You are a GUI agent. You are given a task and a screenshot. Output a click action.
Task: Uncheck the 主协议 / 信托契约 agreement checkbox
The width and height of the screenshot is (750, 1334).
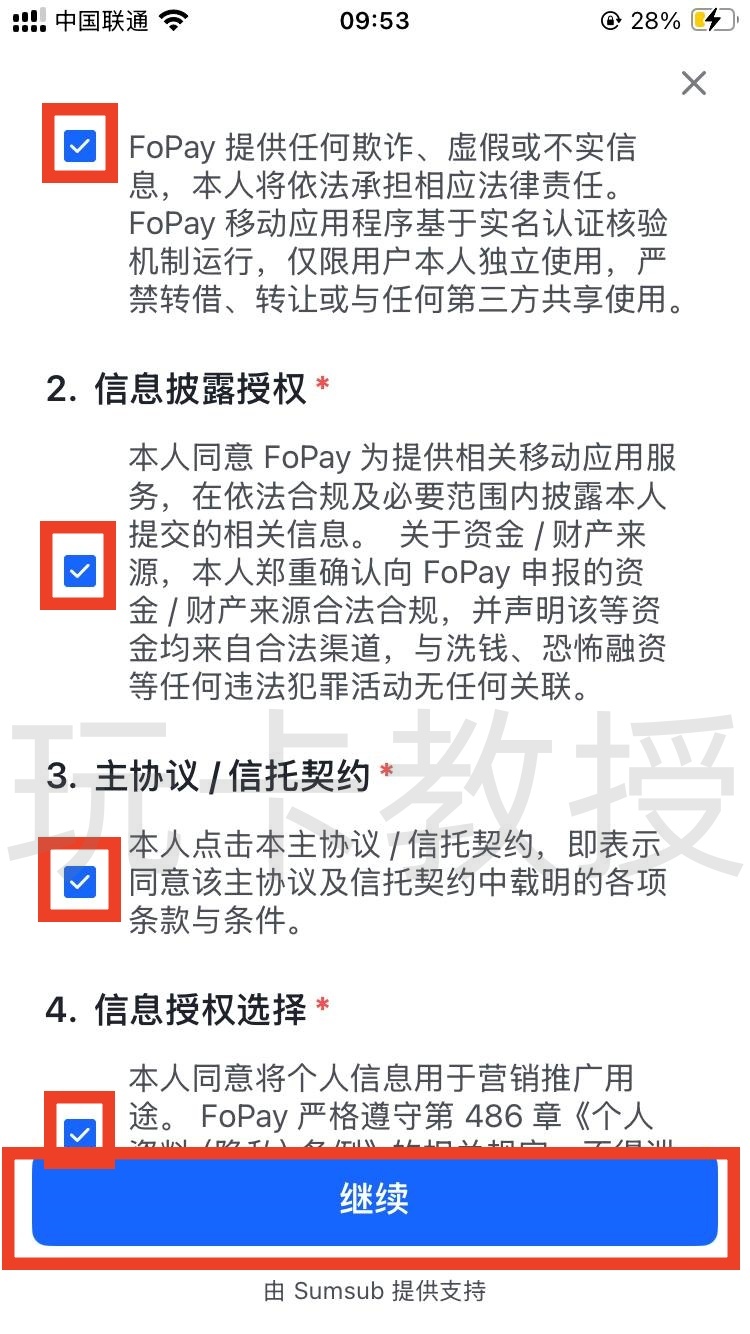click(x=77, y=881)
